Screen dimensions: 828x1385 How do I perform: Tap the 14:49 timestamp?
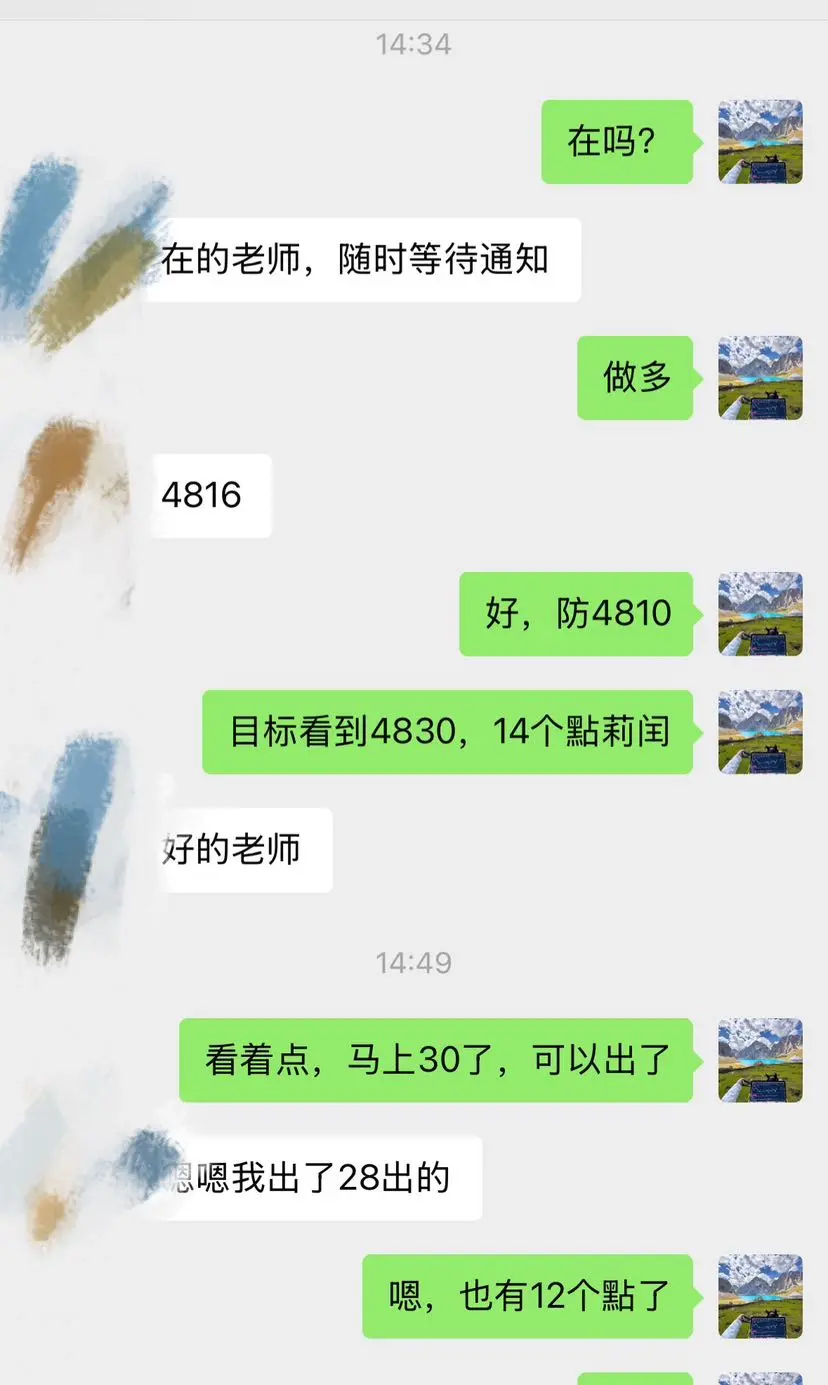413,962
